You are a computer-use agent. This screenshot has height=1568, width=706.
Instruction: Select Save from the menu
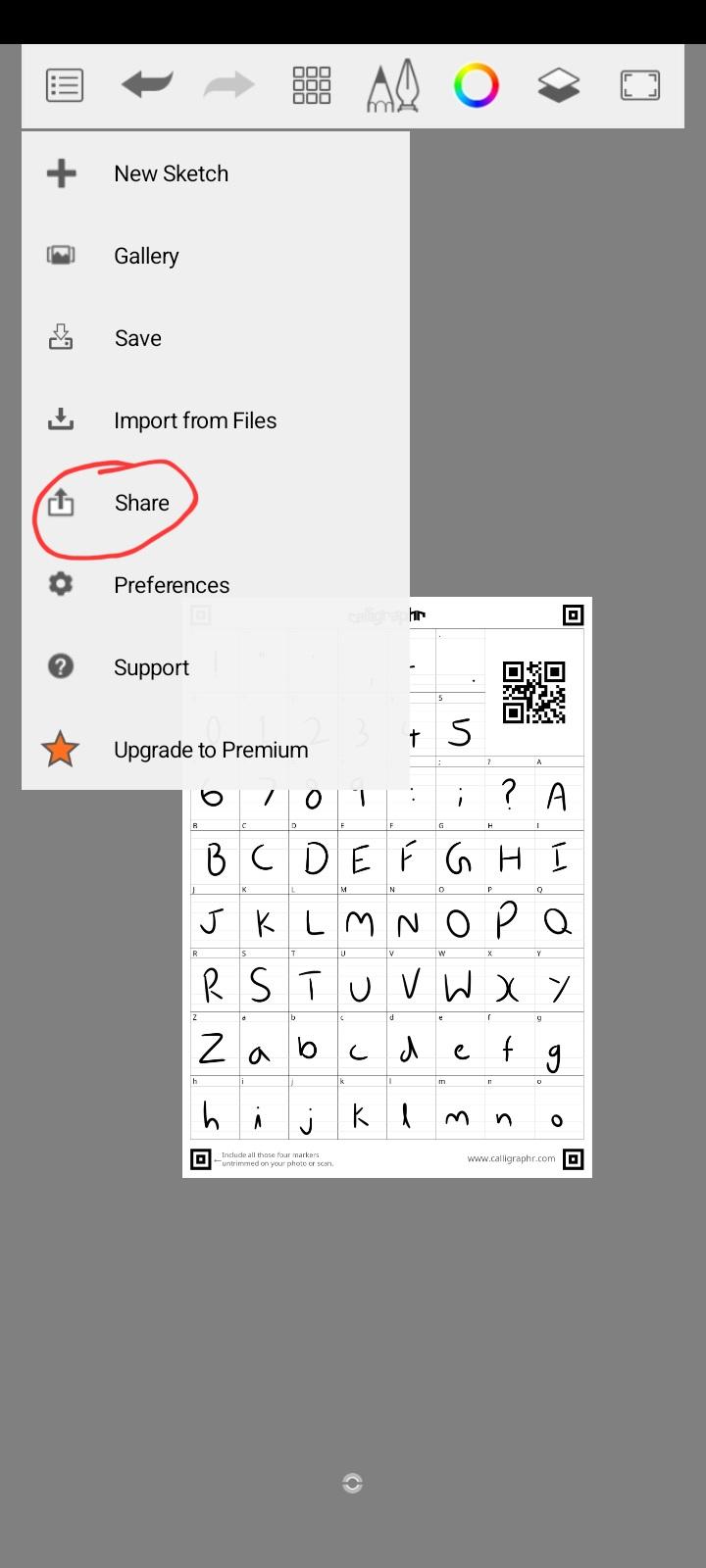pyautogui.click(x=137, y=338)
